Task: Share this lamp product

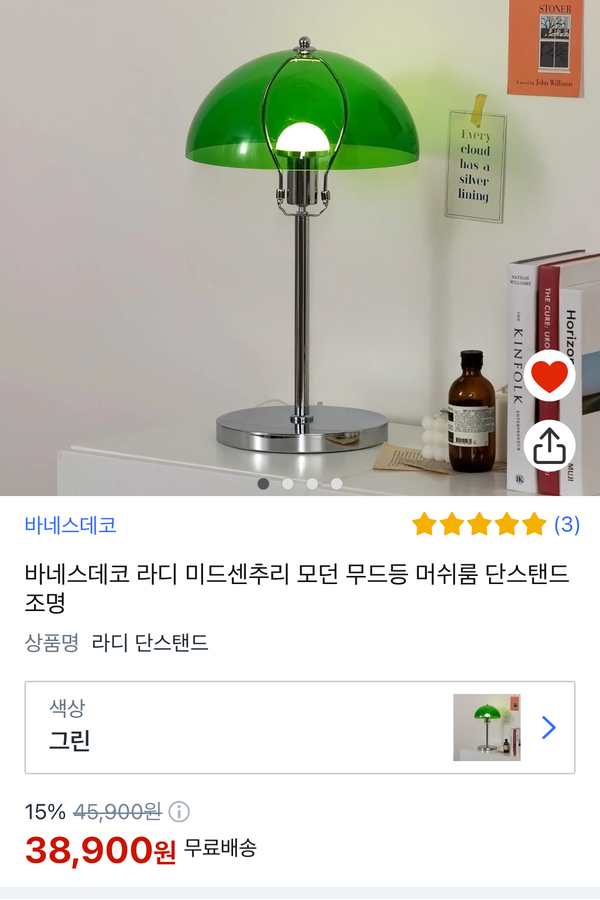Action: point(549,446)
